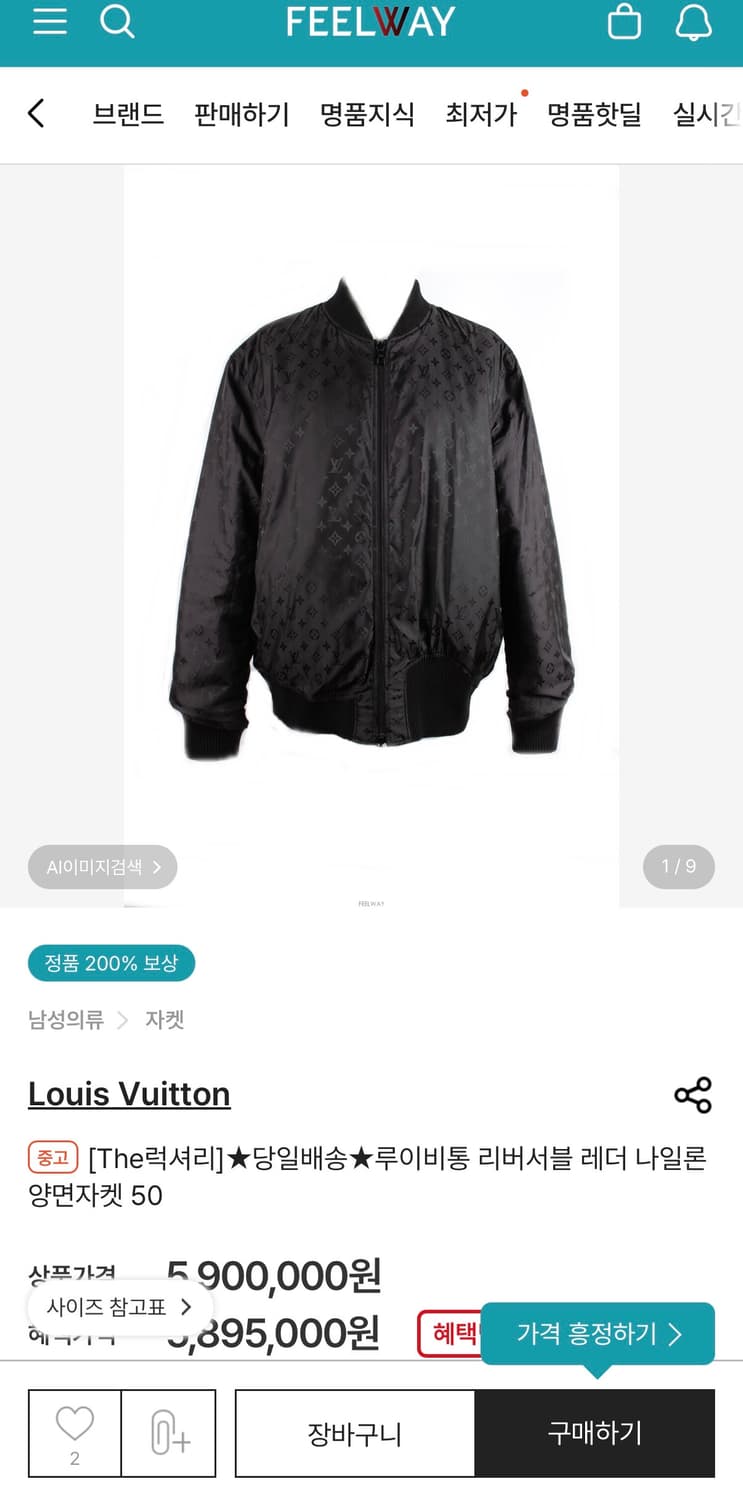Screen dimensions: 743x1500
Task: Open the Louis Vuitton brand link
Action: [x=129, y=1094]
